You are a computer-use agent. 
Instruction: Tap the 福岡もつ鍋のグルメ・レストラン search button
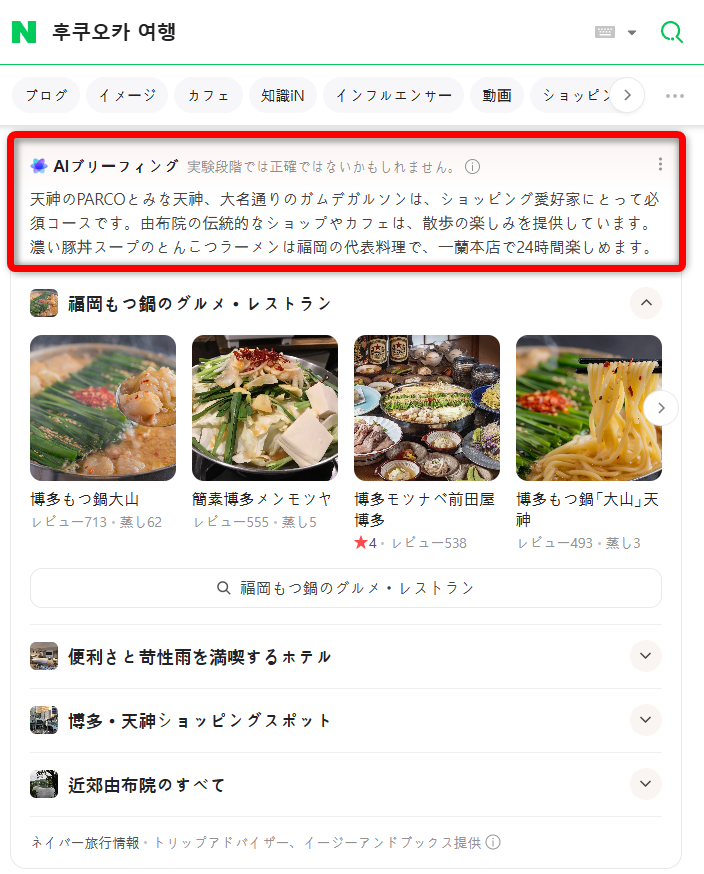(x=346, y=588)
